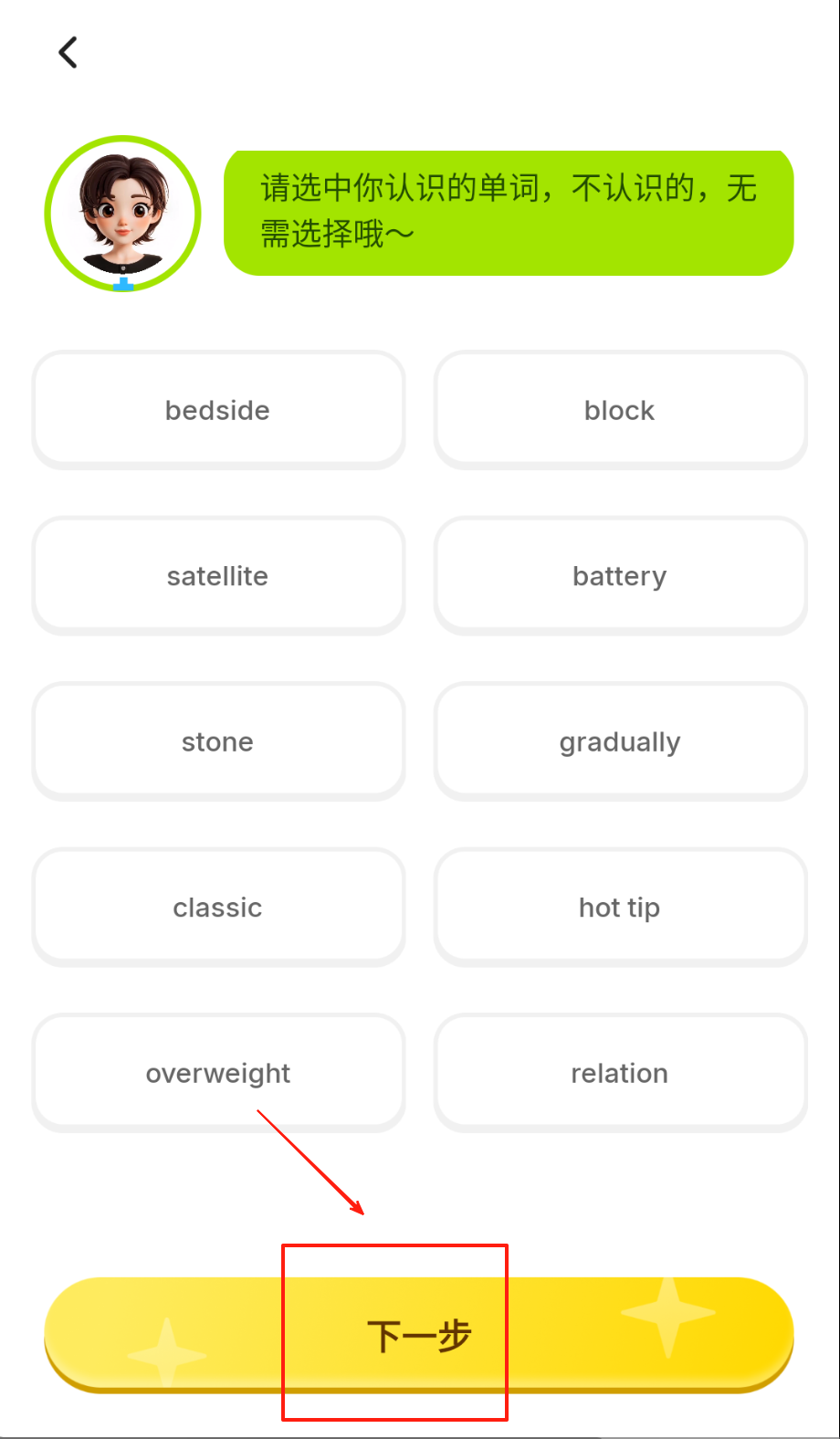Go back using the top arrow
Image resolution: width=840 pixels, height=1439 pixels.
68,53
